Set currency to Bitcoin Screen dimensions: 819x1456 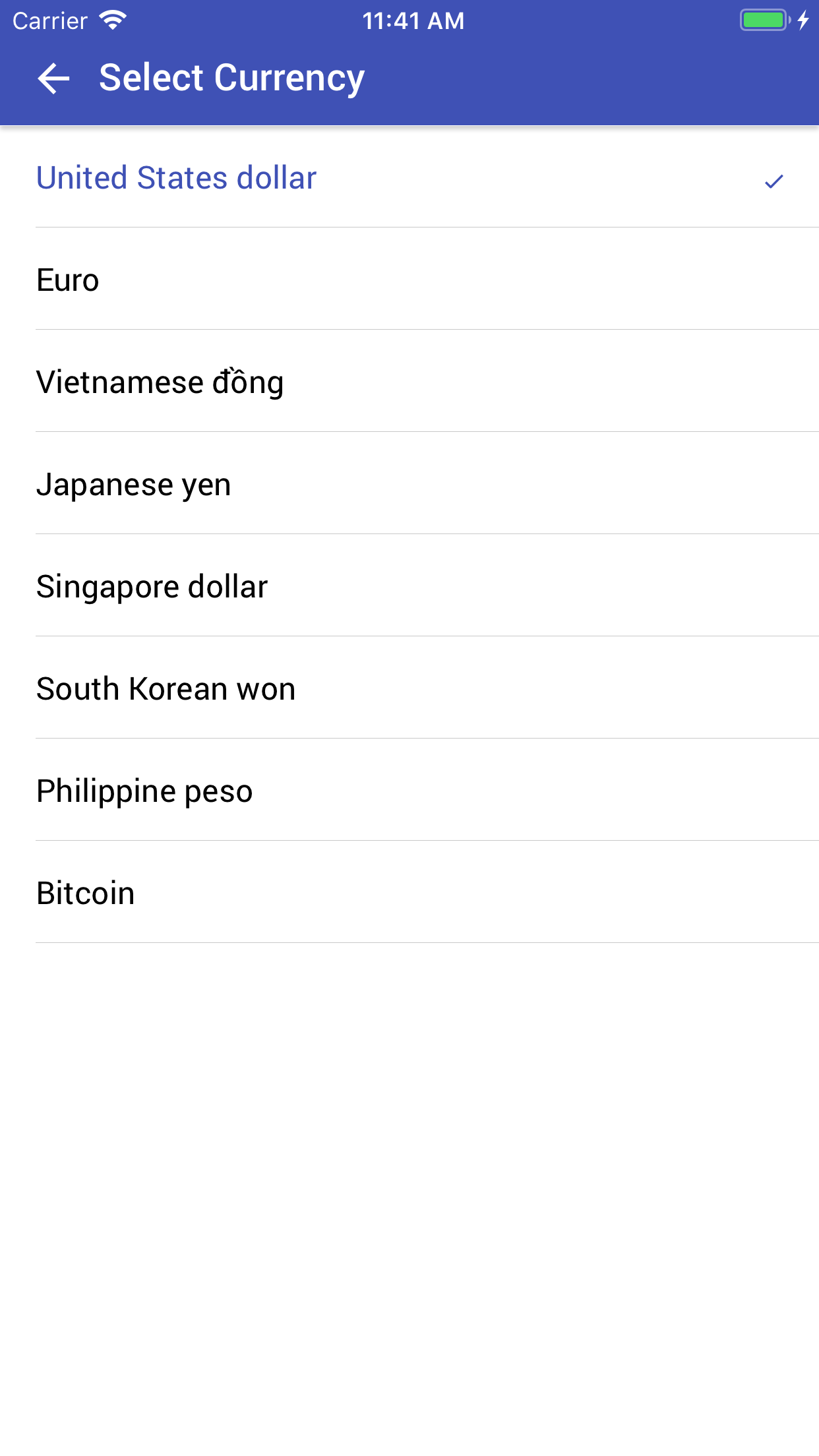click(86, 894)
